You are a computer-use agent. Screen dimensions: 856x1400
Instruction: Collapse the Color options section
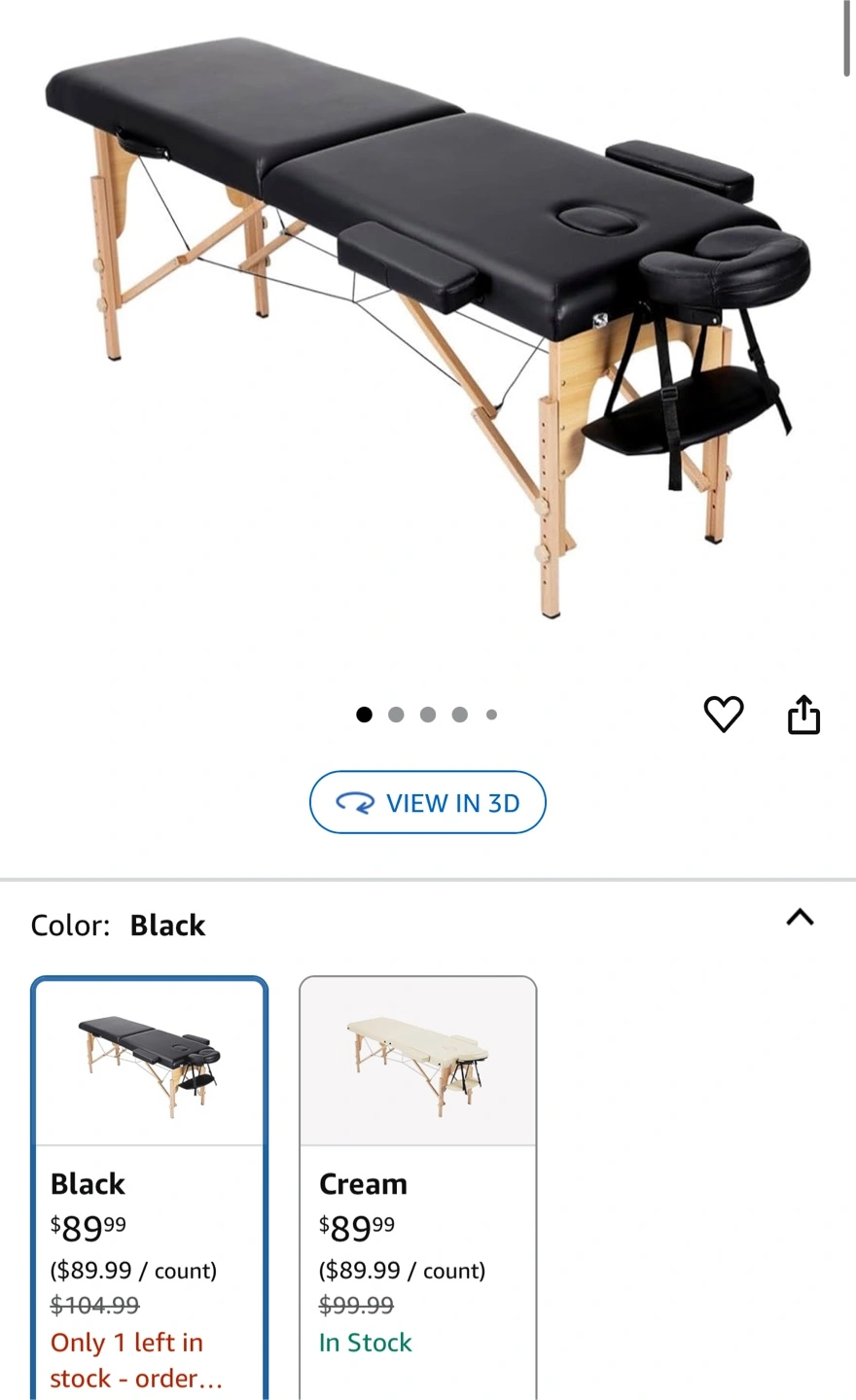799,918
